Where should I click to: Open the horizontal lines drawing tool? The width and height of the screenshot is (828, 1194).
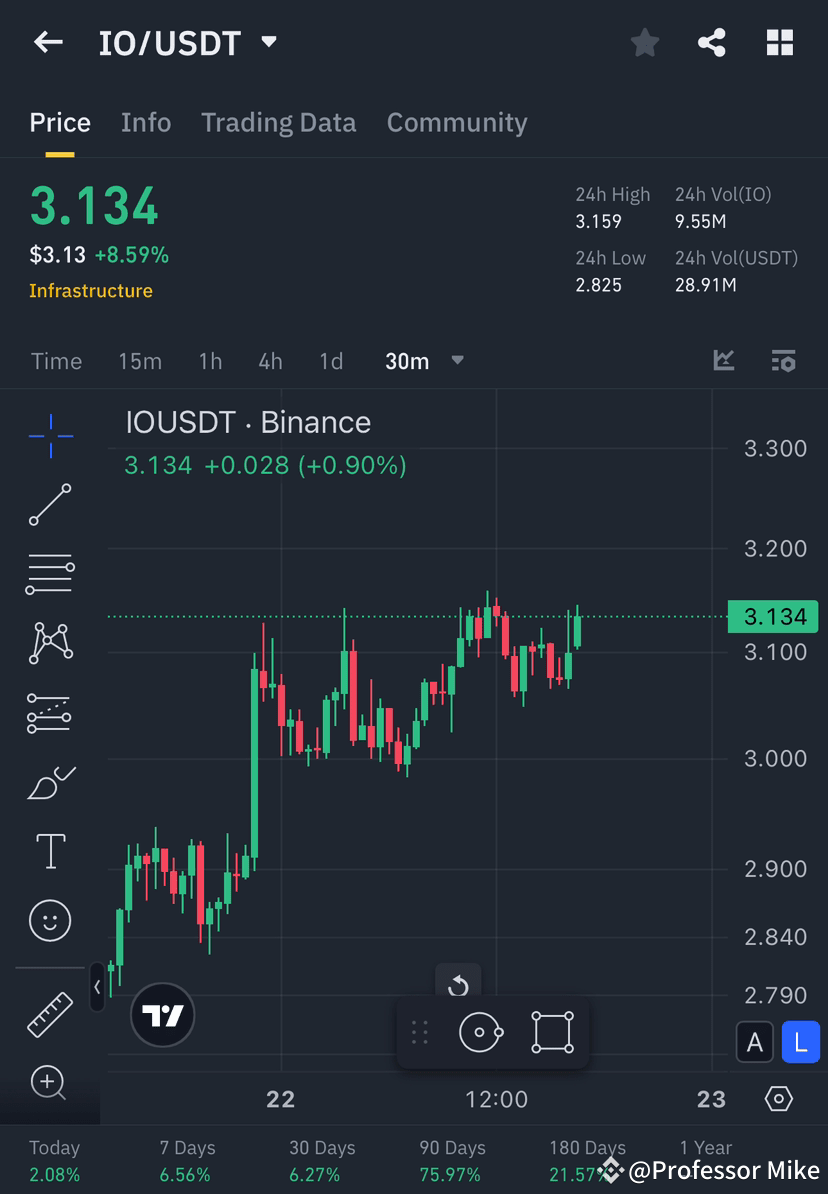pyautogui.click(x=50, y=574)
